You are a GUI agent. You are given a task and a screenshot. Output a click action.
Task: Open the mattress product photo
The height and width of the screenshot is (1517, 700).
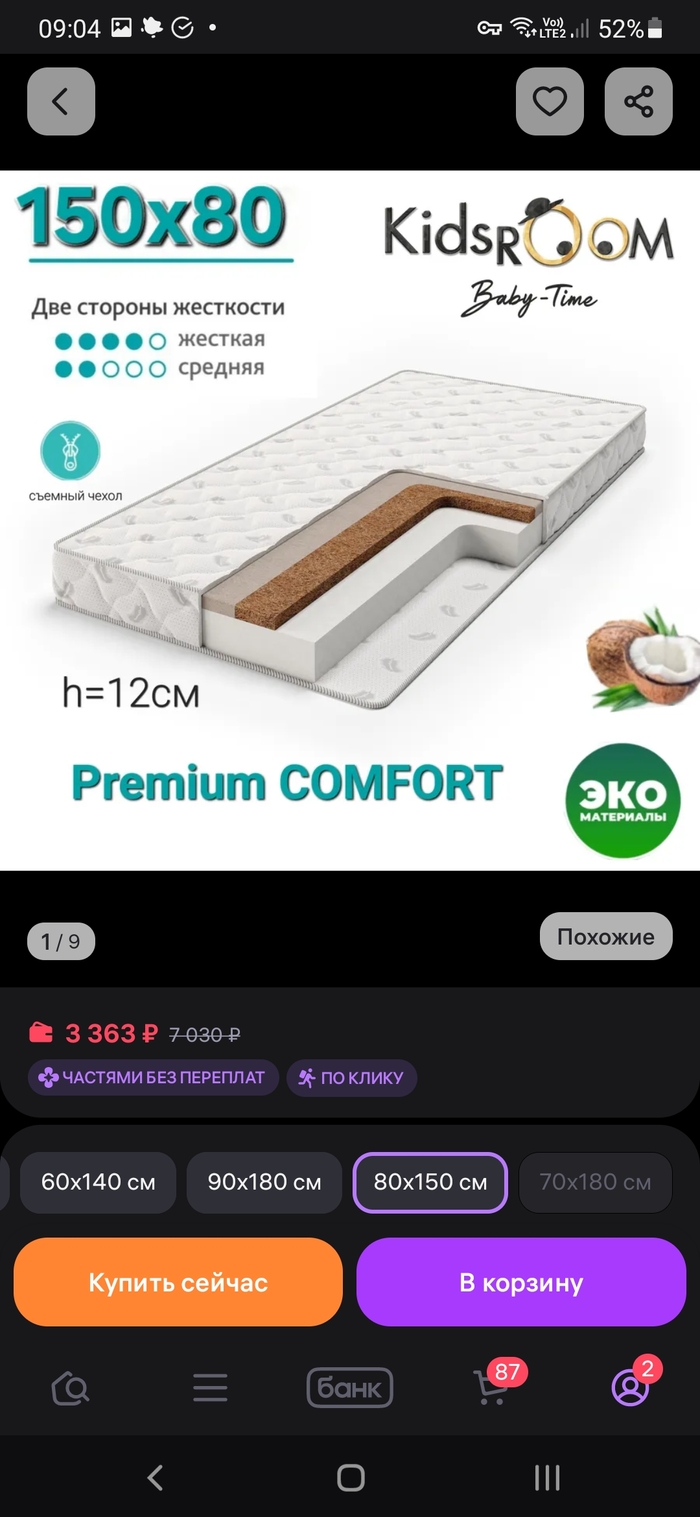click(350, 520)
